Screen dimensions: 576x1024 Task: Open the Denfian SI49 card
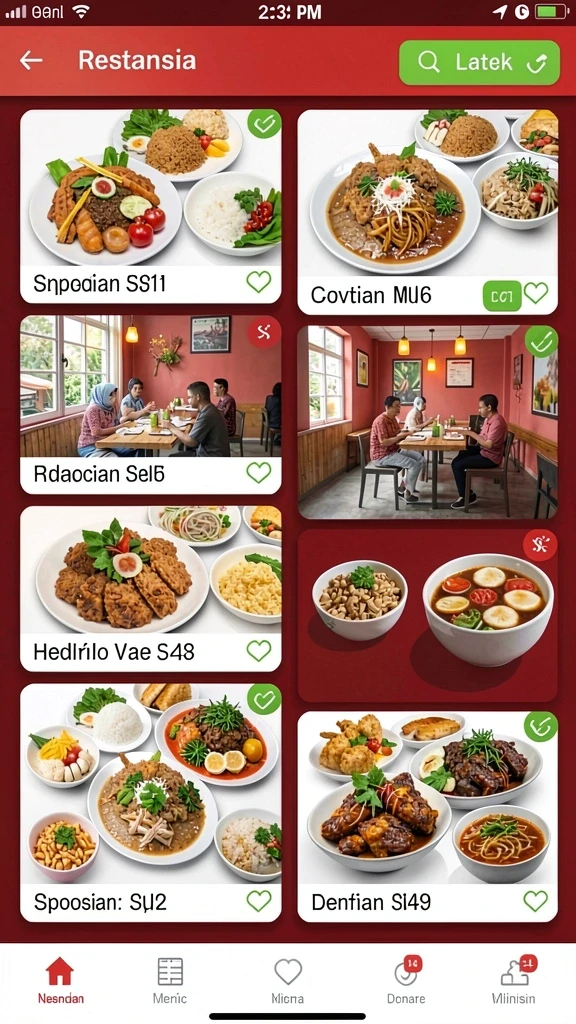(428, 817)
